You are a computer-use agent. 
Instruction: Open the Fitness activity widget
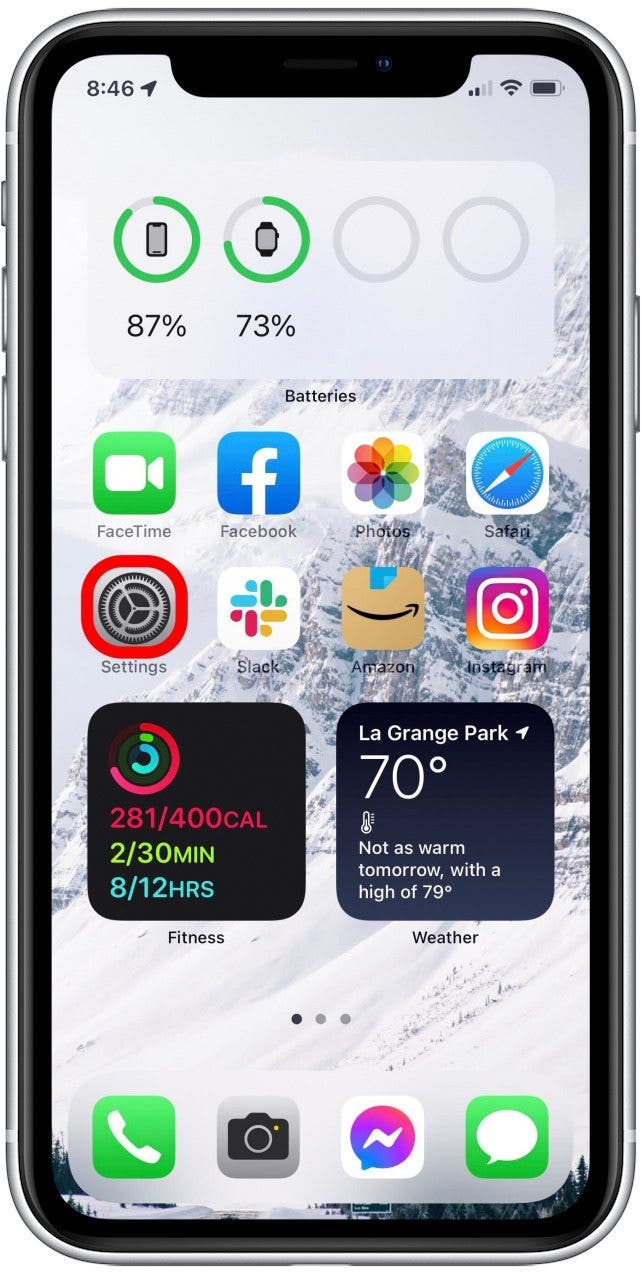tap(197, 811)
